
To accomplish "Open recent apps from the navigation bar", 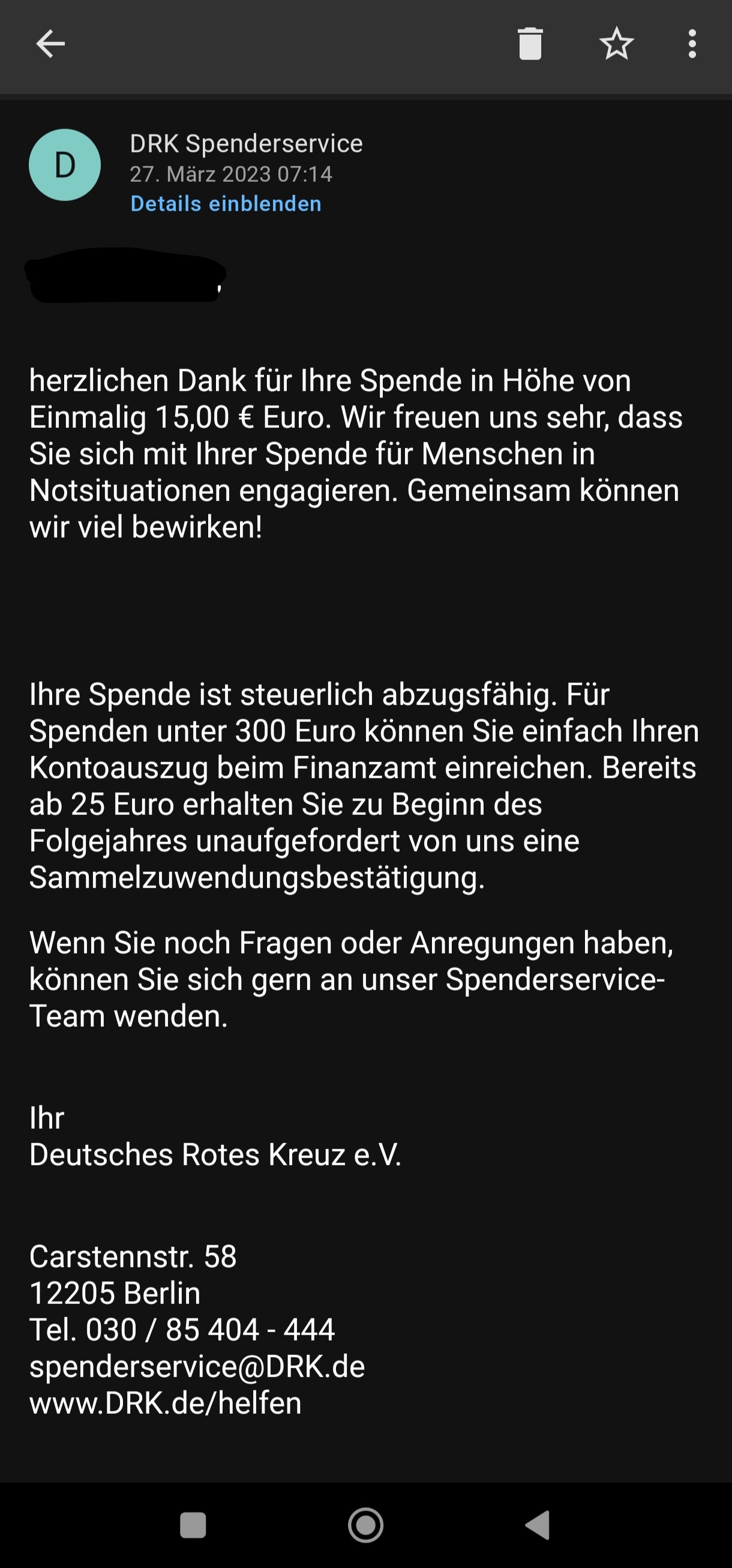I will tap(193, 1525).
